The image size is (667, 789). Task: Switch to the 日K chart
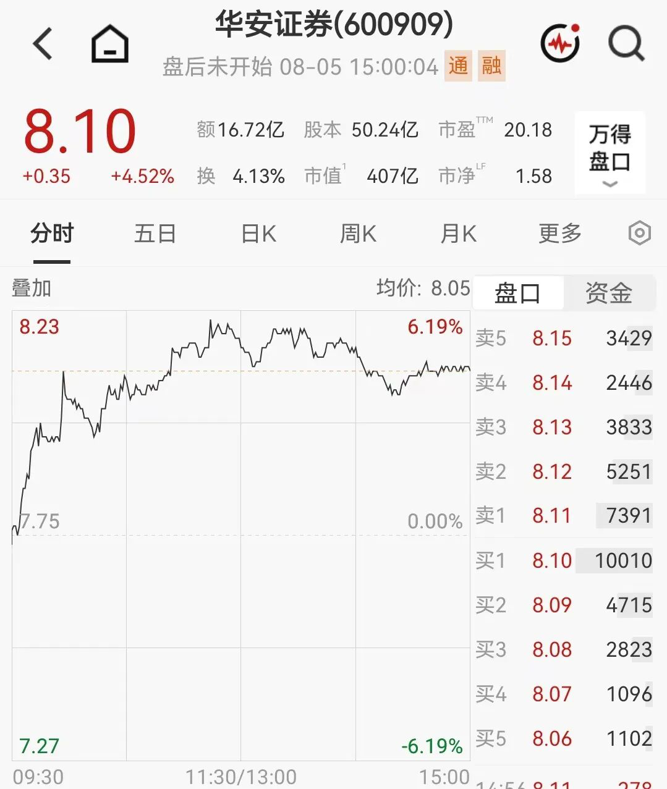point(259,234)
